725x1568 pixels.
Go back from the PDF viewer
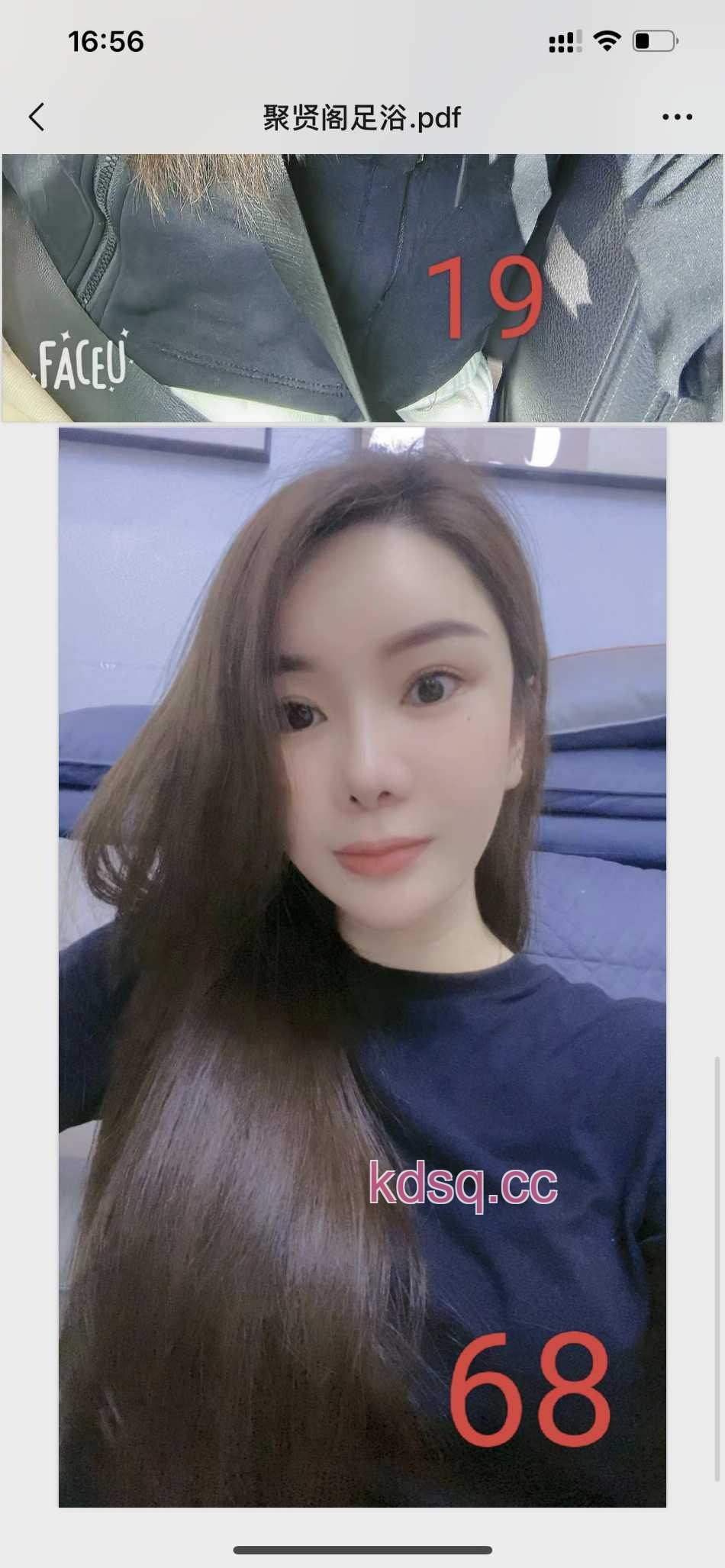[37, 118]
